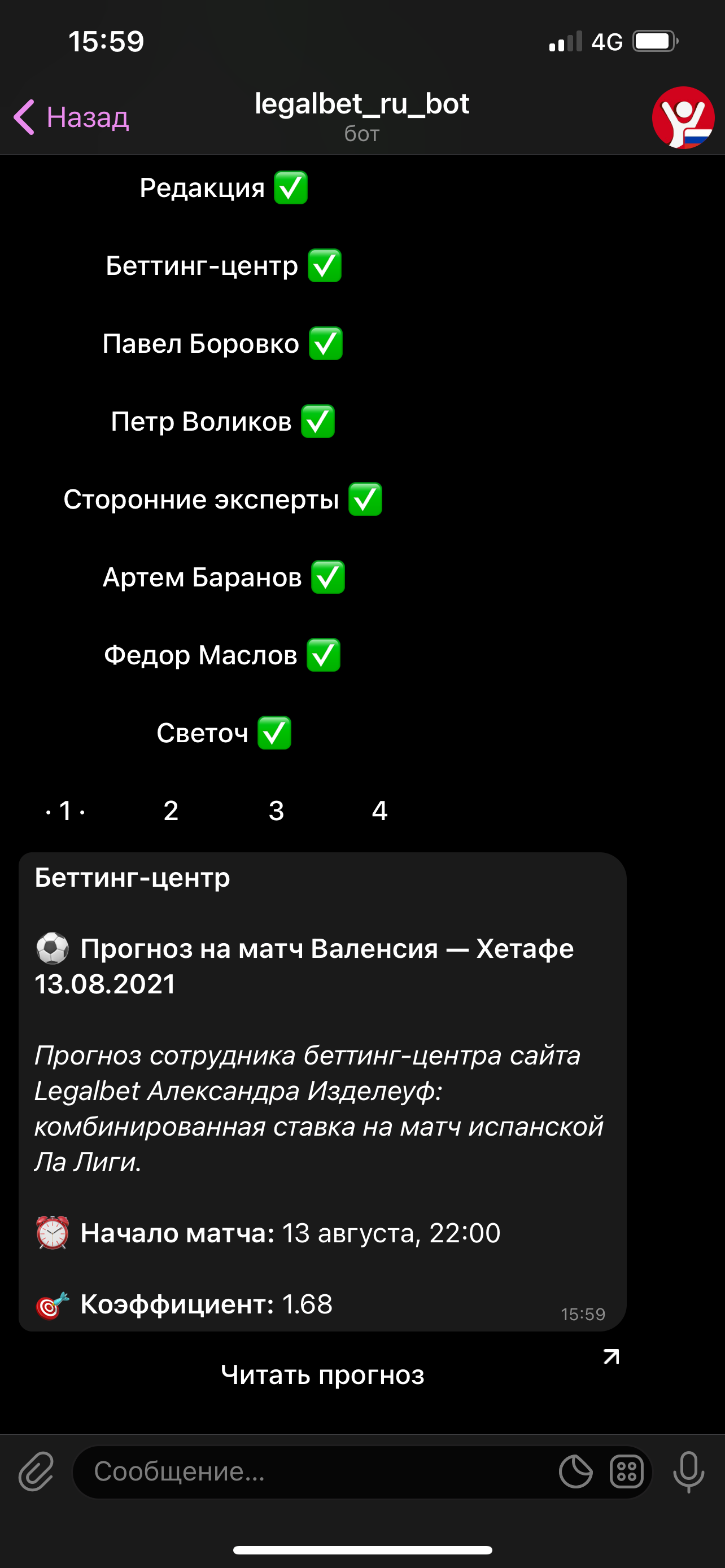Go to page 2 of the list
725x1568 pixels.
(x=171, y=811)
